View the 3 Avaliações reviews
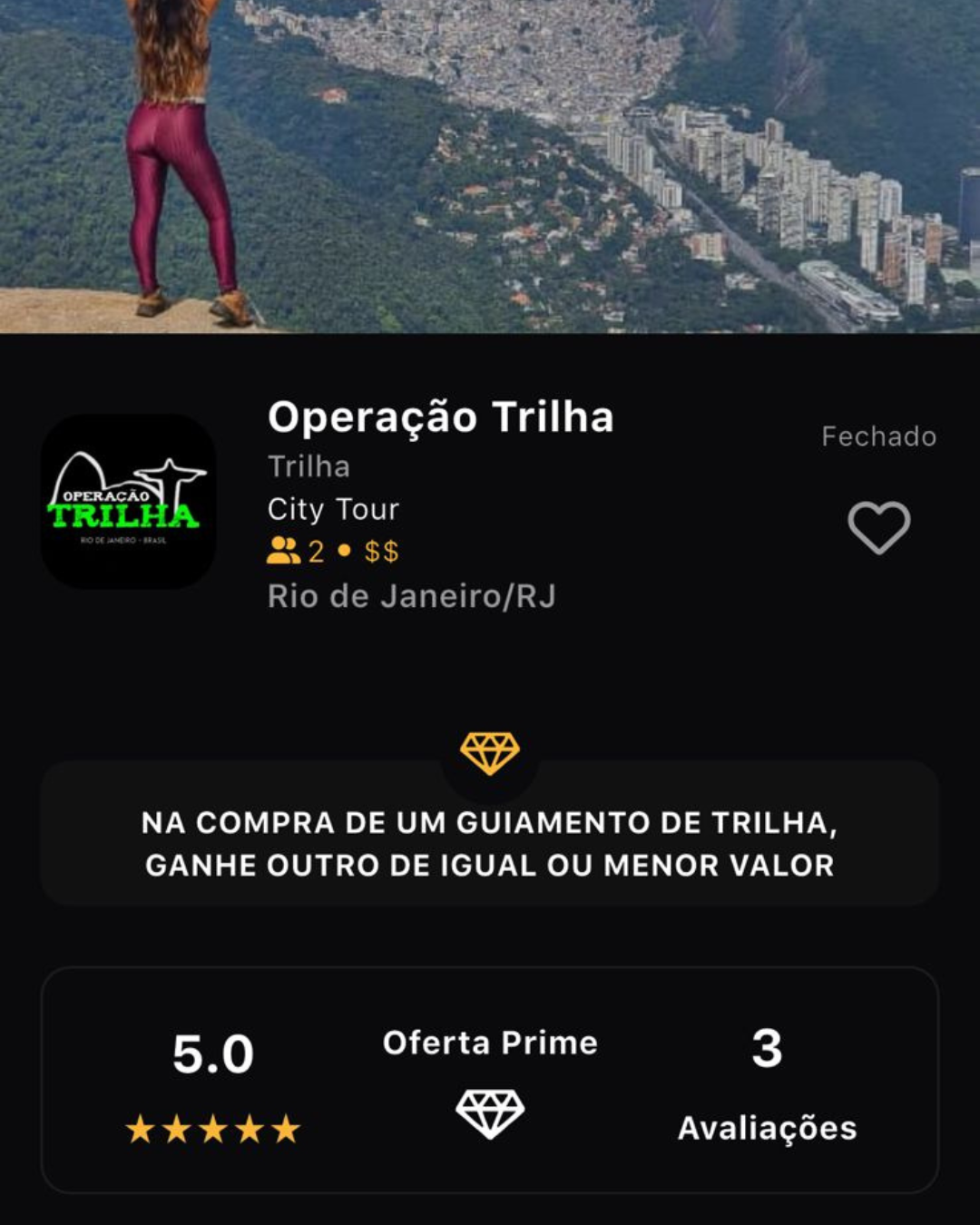 [767, 1083]
